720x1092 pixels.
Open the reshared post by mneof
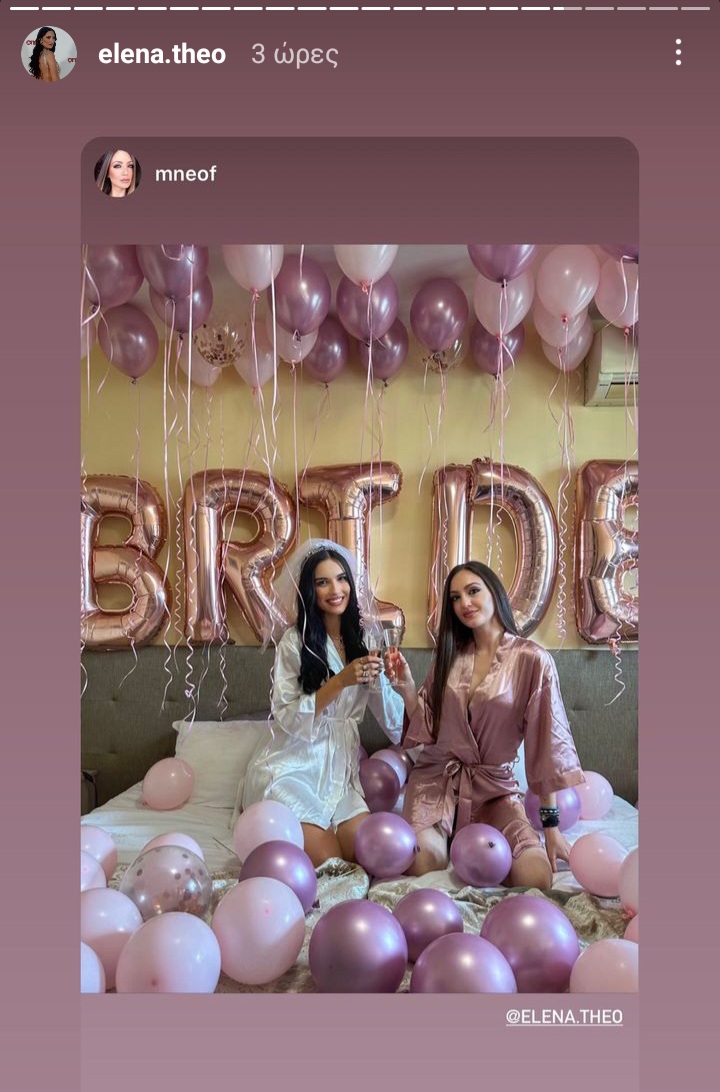click(359, 618)
